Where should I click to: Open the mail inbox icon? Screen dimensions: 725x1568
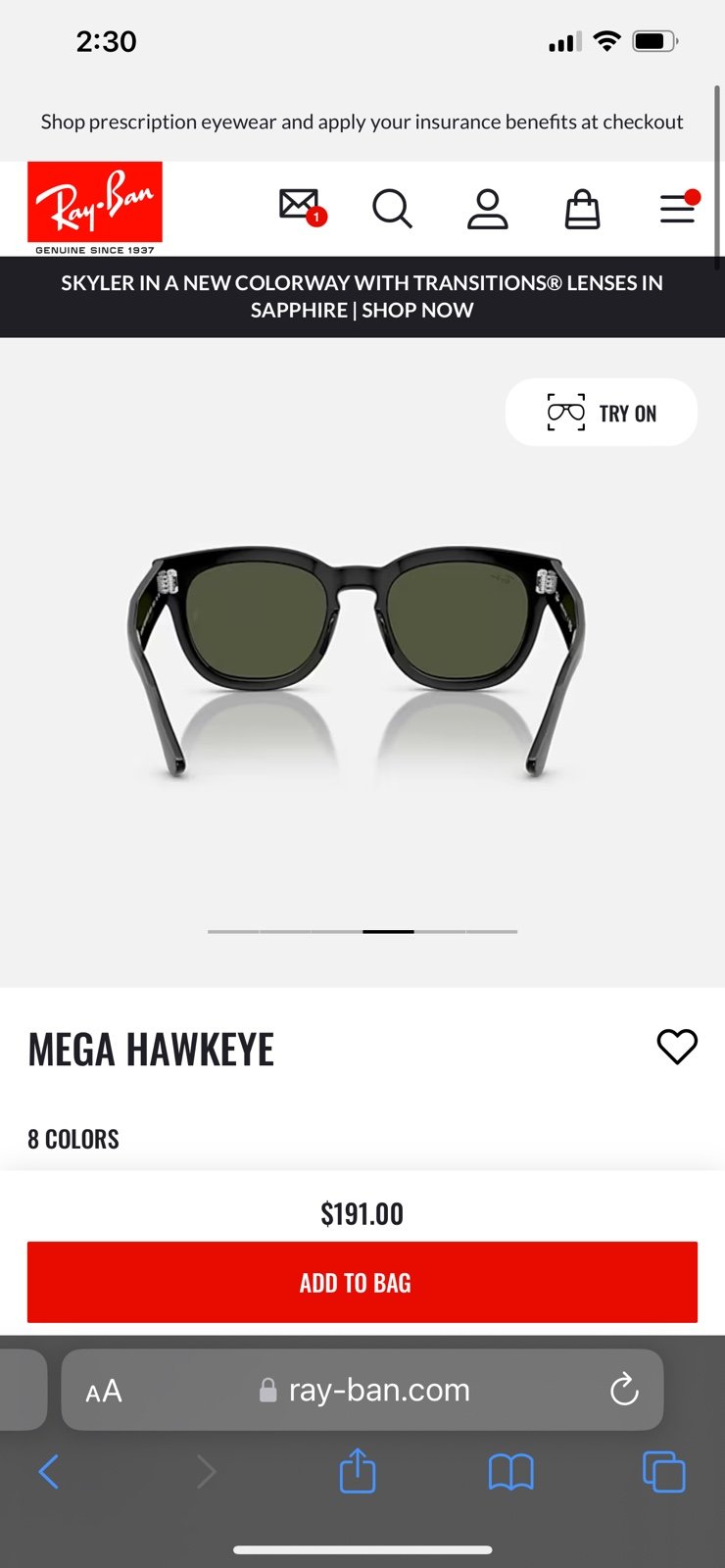(x=302, y=208)
